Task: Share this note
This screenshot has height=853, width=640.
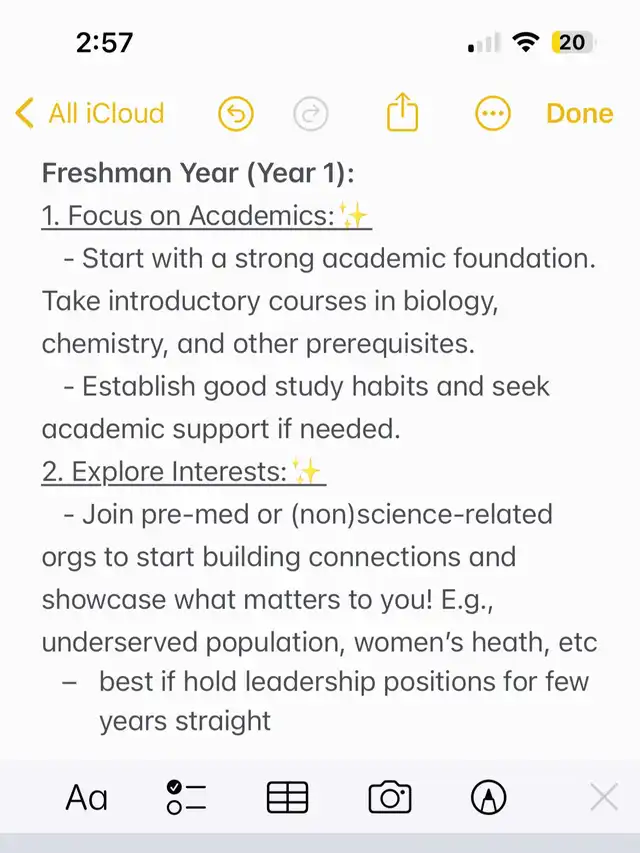Action: [401, 113]
